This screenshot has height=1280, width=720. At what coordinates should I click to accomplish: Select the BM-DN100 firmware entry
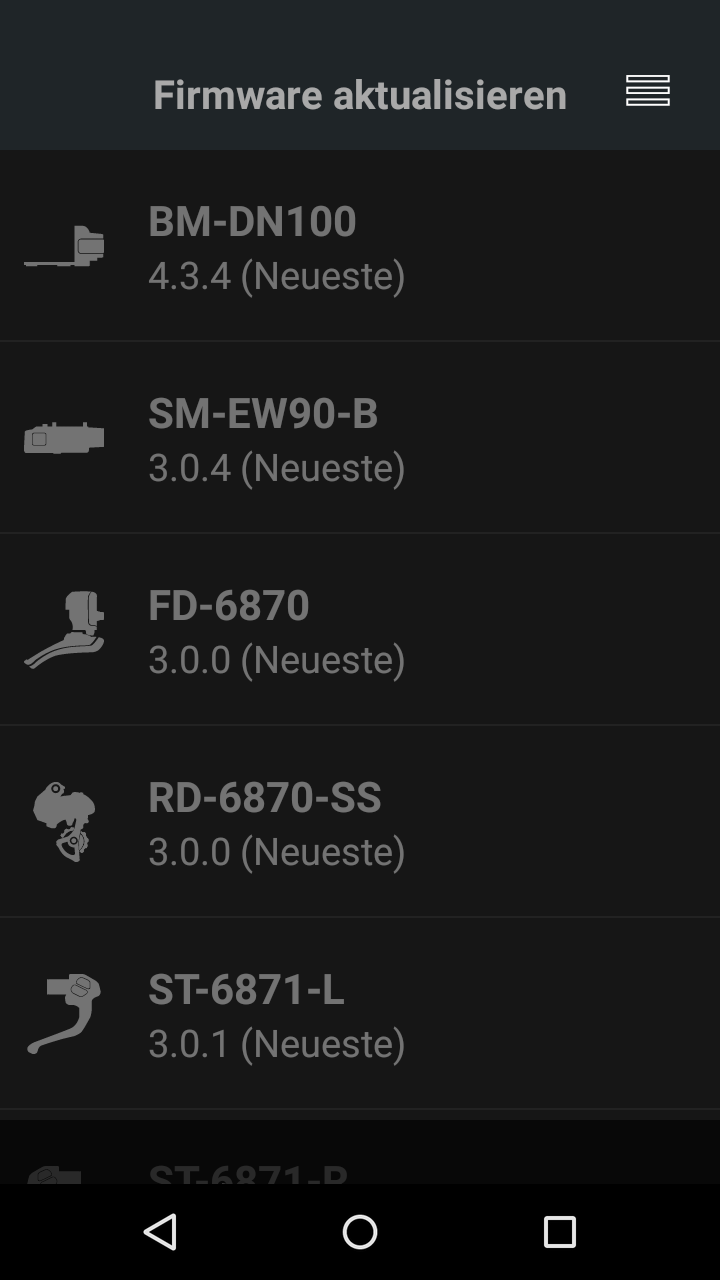click(360, 247)
